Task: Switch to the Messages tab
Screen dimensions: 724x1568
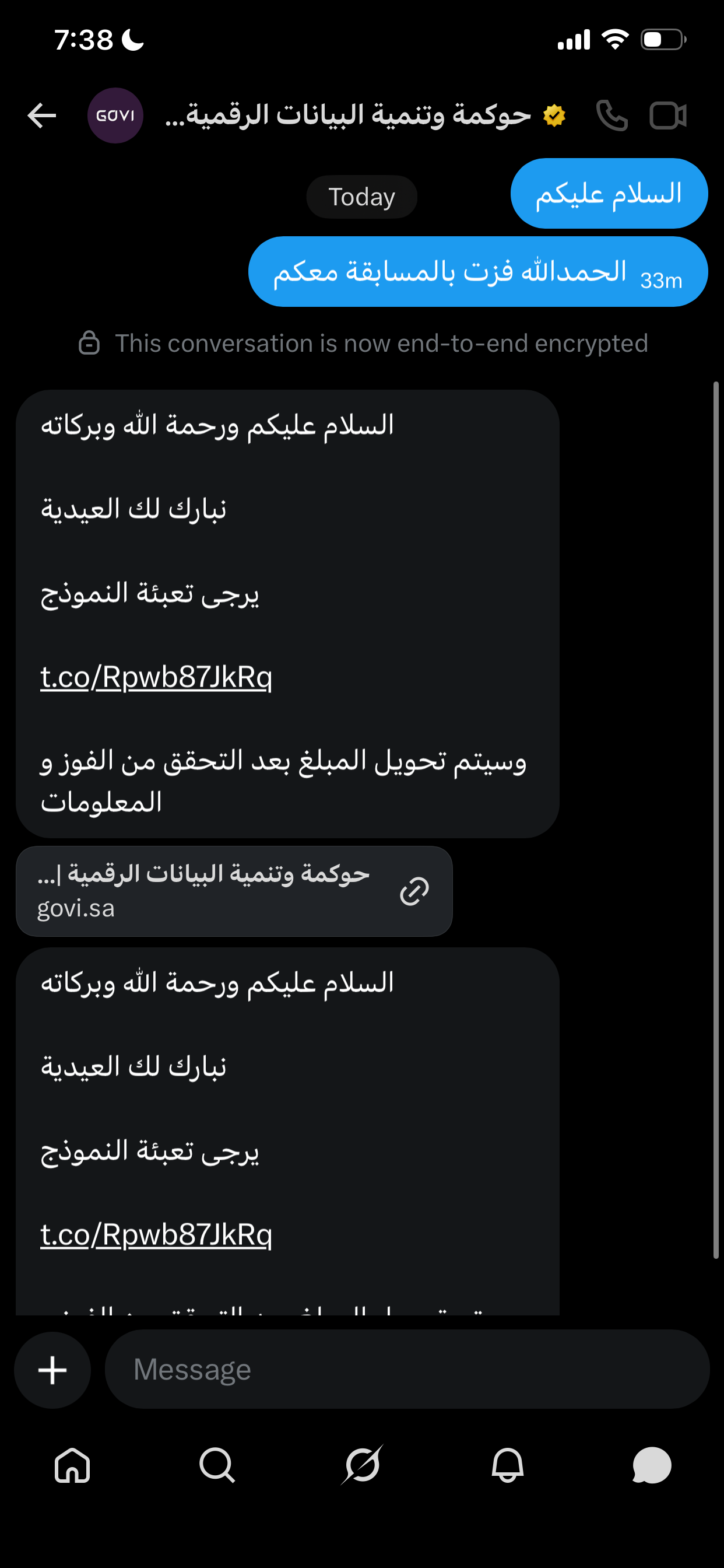Action: click(x=652, y=1465)
